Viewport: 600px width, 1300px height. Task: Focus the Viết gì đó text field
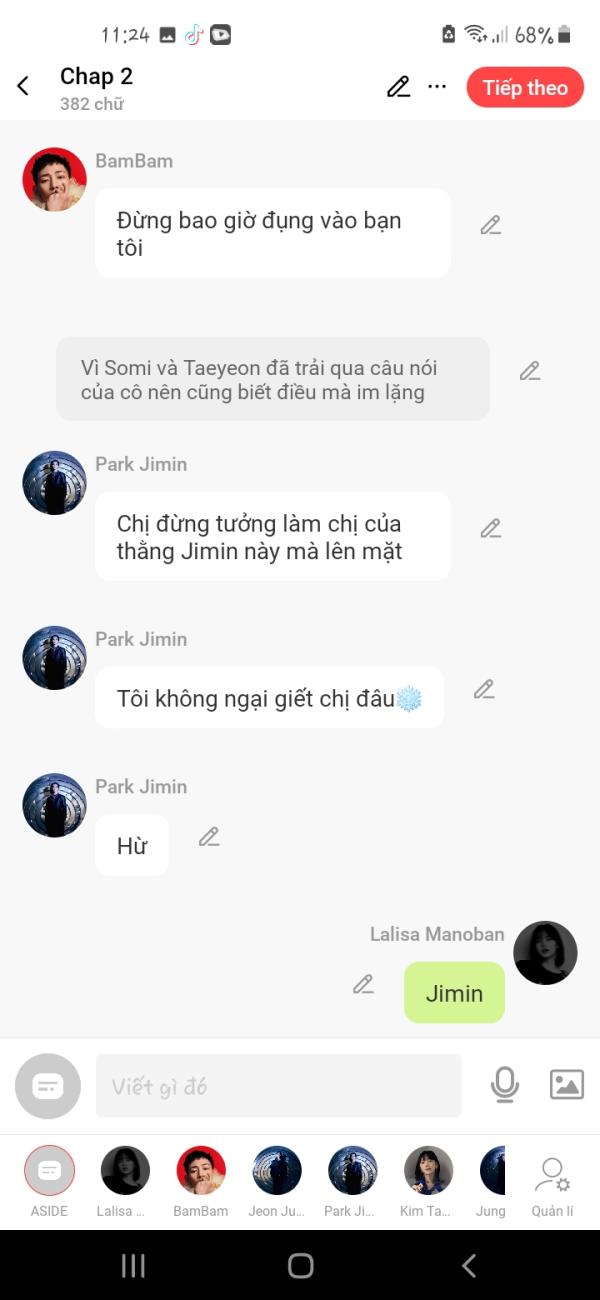click(278, 1086)
